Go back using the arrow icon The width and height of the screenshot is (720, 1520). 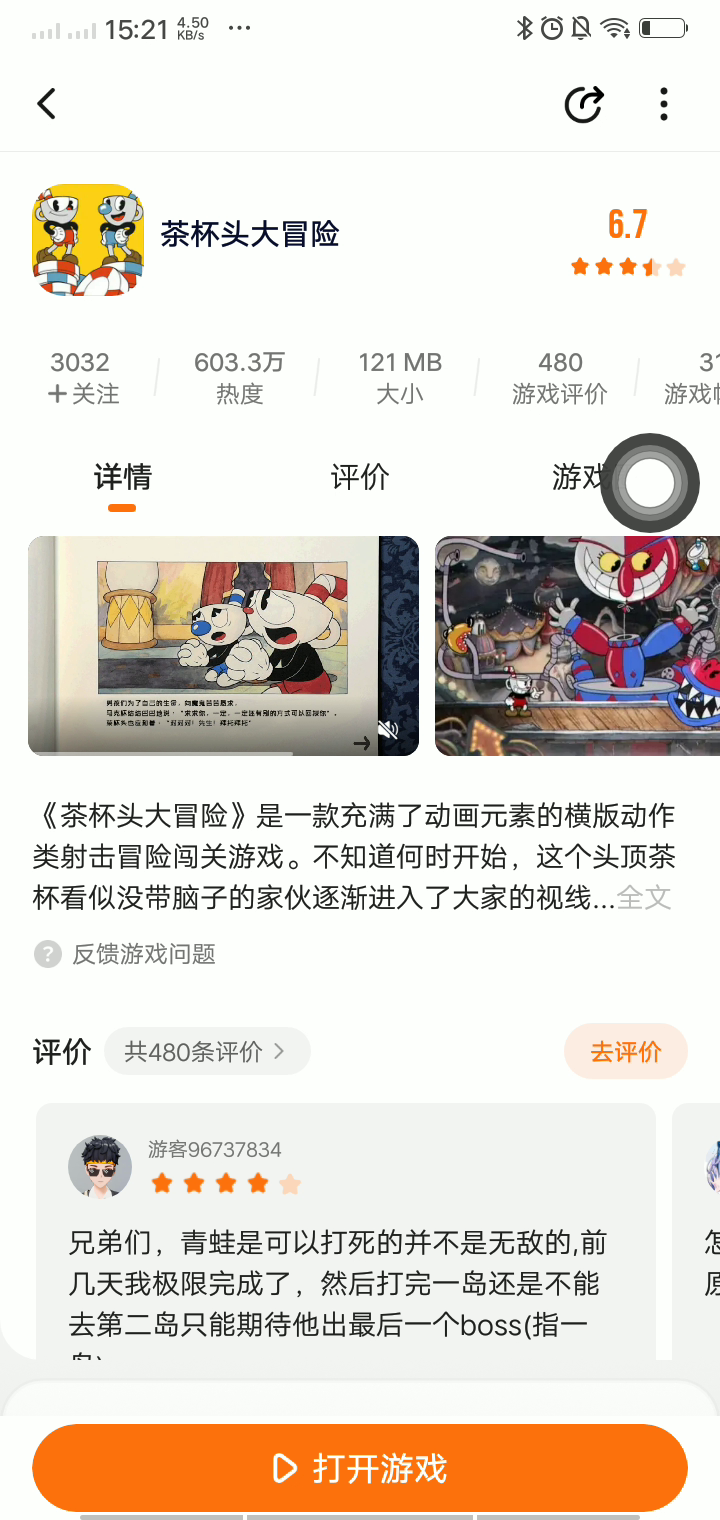(x=46, y=104)
